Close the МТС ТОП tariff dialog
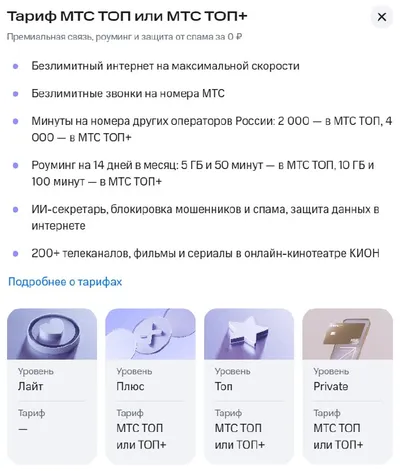This screenshot has height=471, width=400. 382,17
